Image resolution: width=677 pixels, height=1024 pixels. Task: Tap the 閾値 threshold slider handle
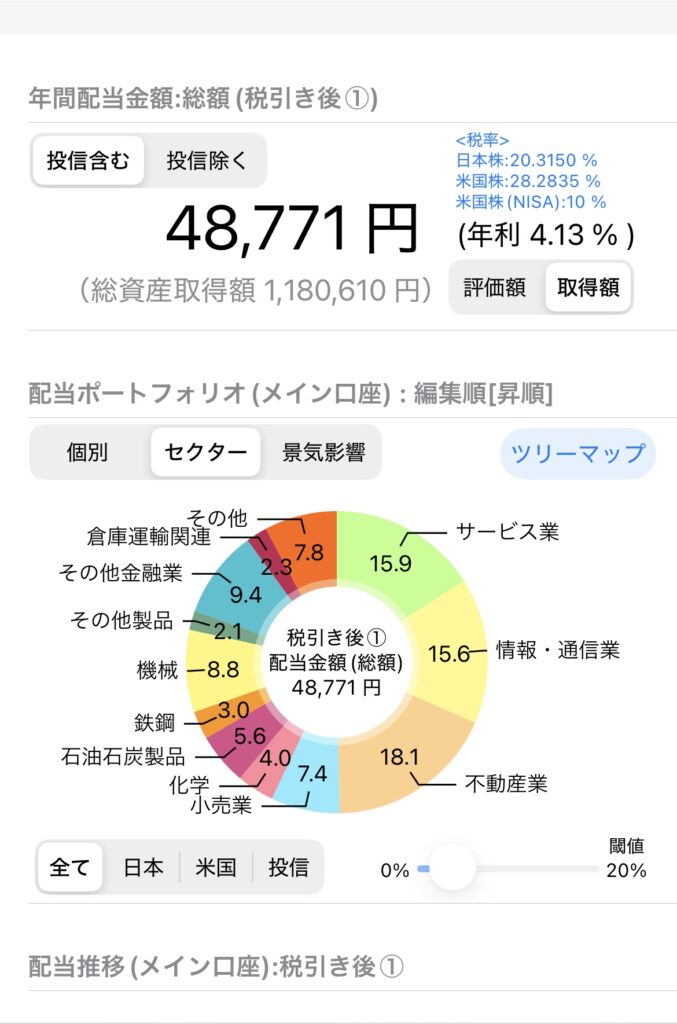(452, 867)
